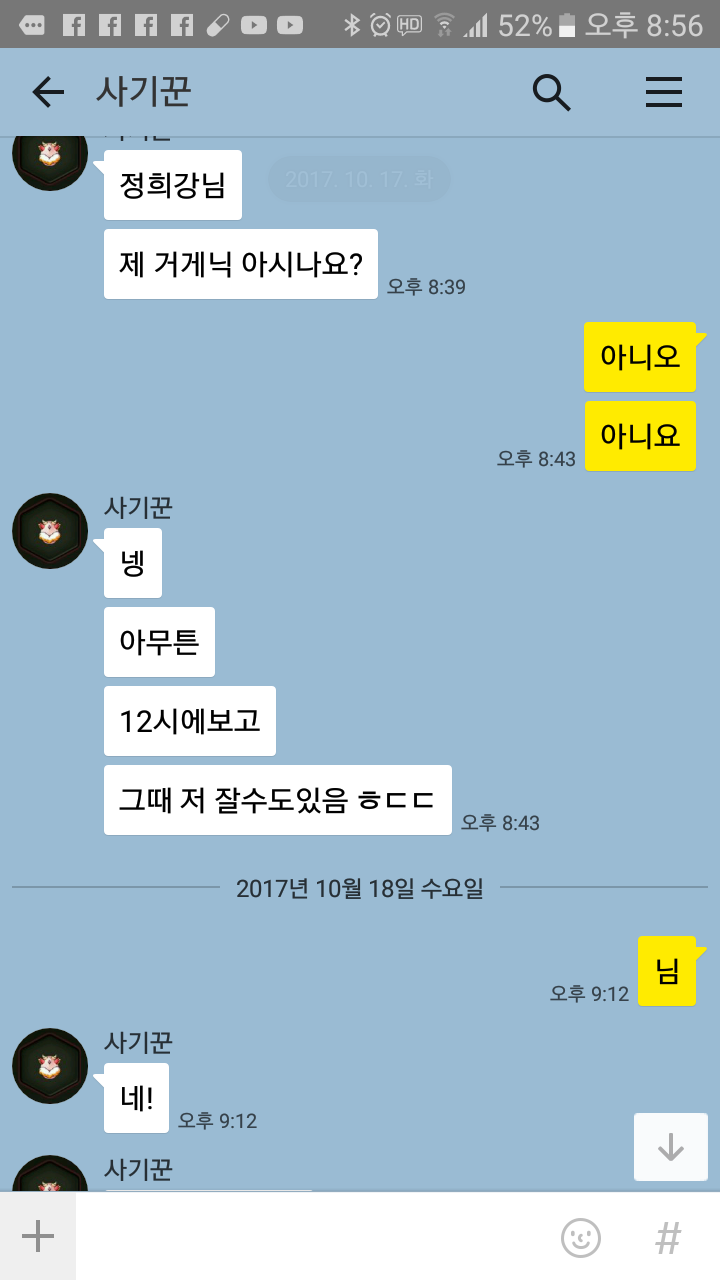Image resolution: width=720 pixels, height=1280 pixels.
Task: Open 사기꾼's profile picture beside 네!
Action: pyautogui.click(x=50, y=1066)
